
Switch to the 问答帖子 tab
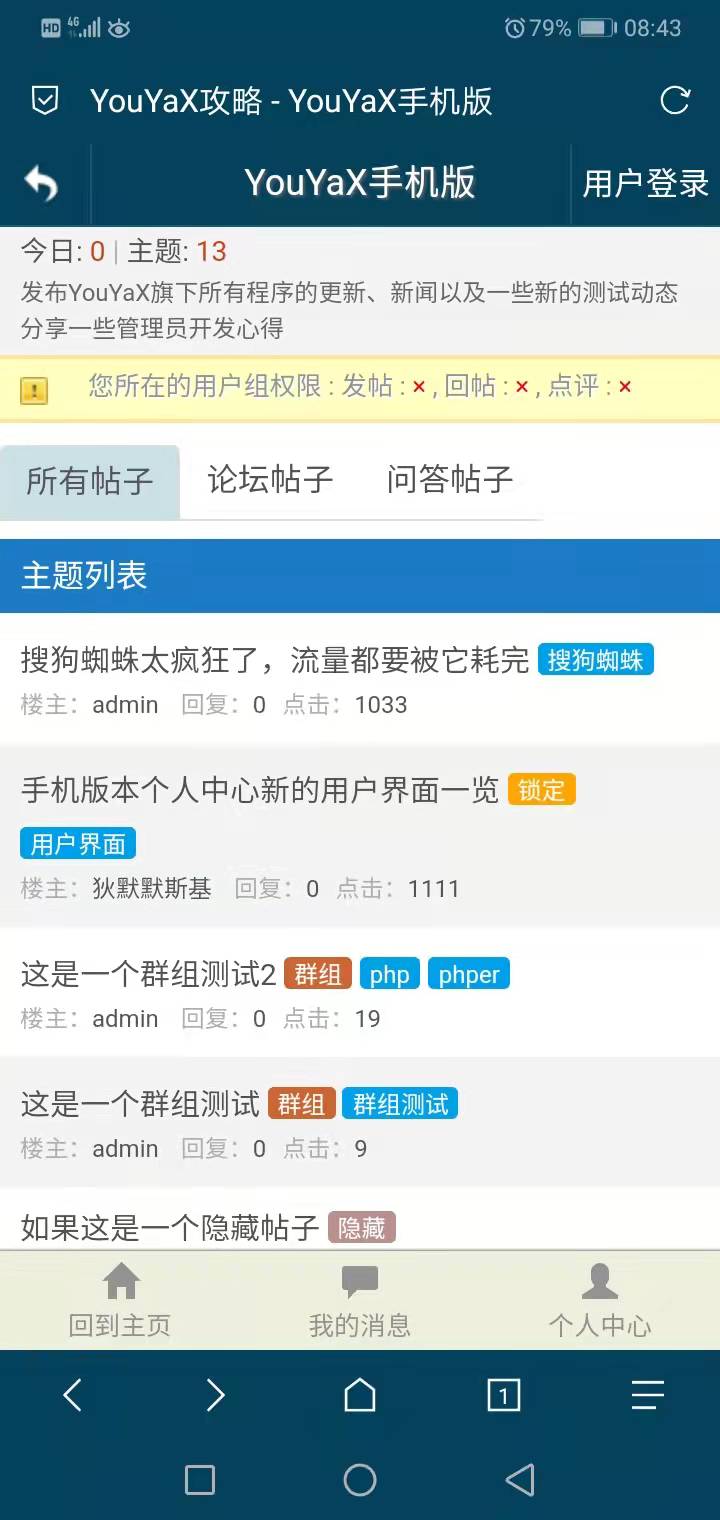449,480
